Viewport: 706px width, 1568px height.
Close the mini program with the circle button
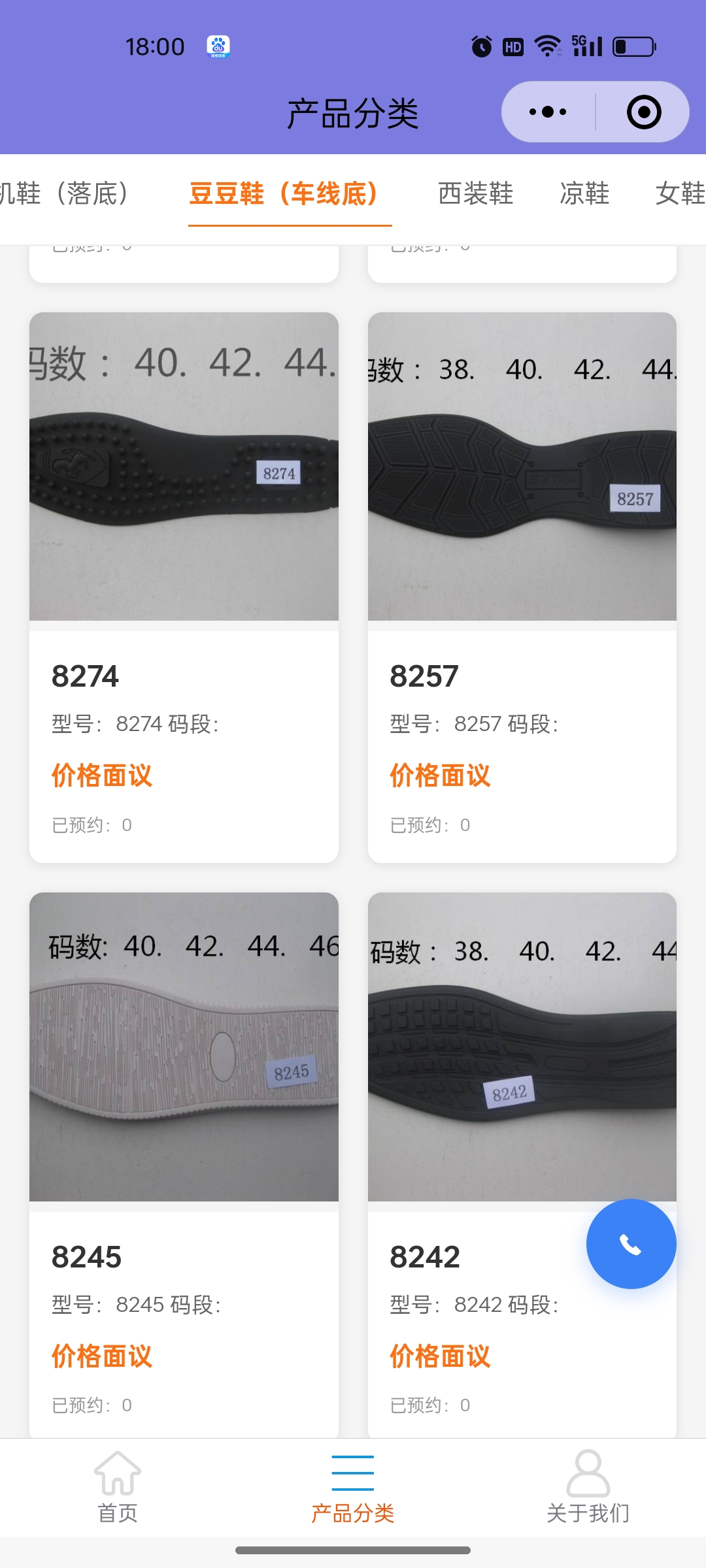pos(643,112)
